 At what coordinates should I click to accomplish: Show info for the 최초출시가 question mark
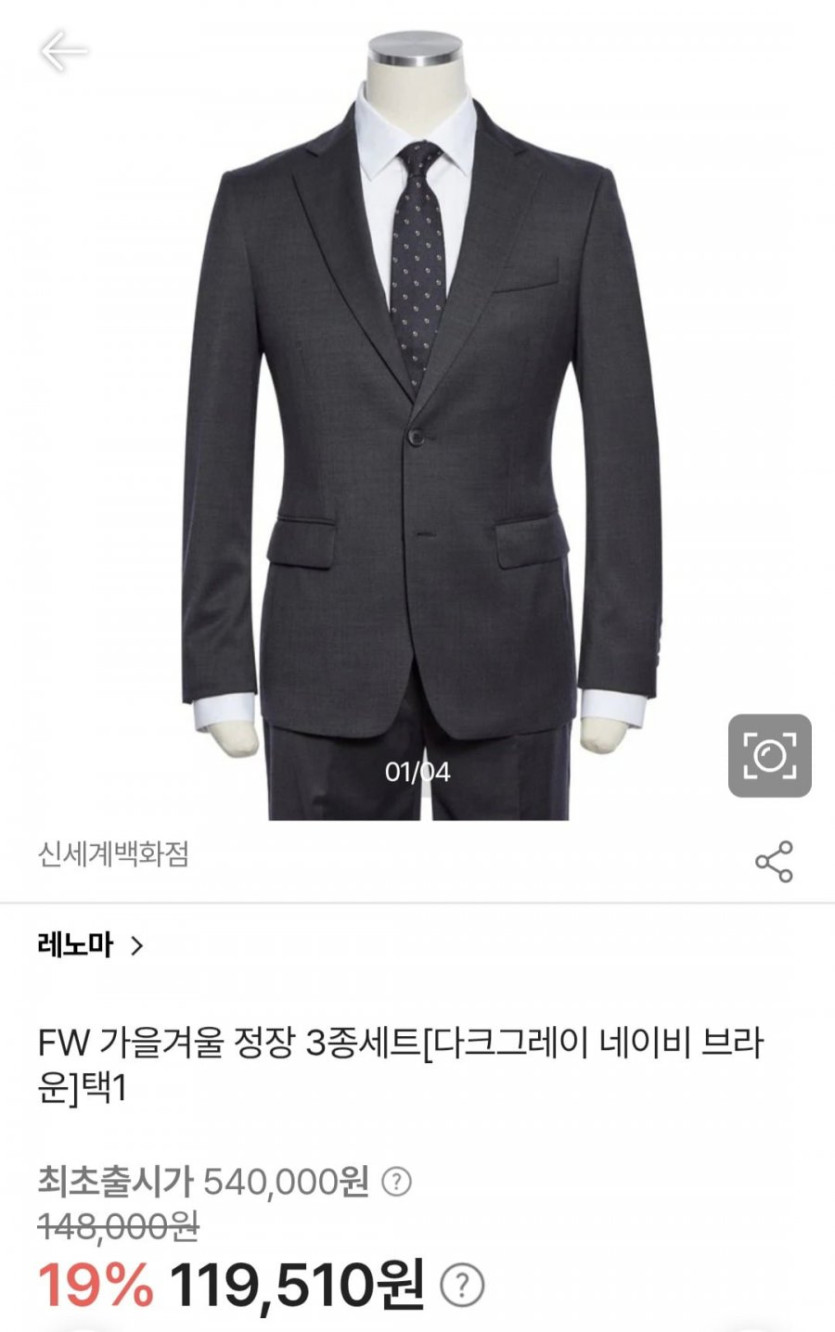click(x=397, y=1182)
